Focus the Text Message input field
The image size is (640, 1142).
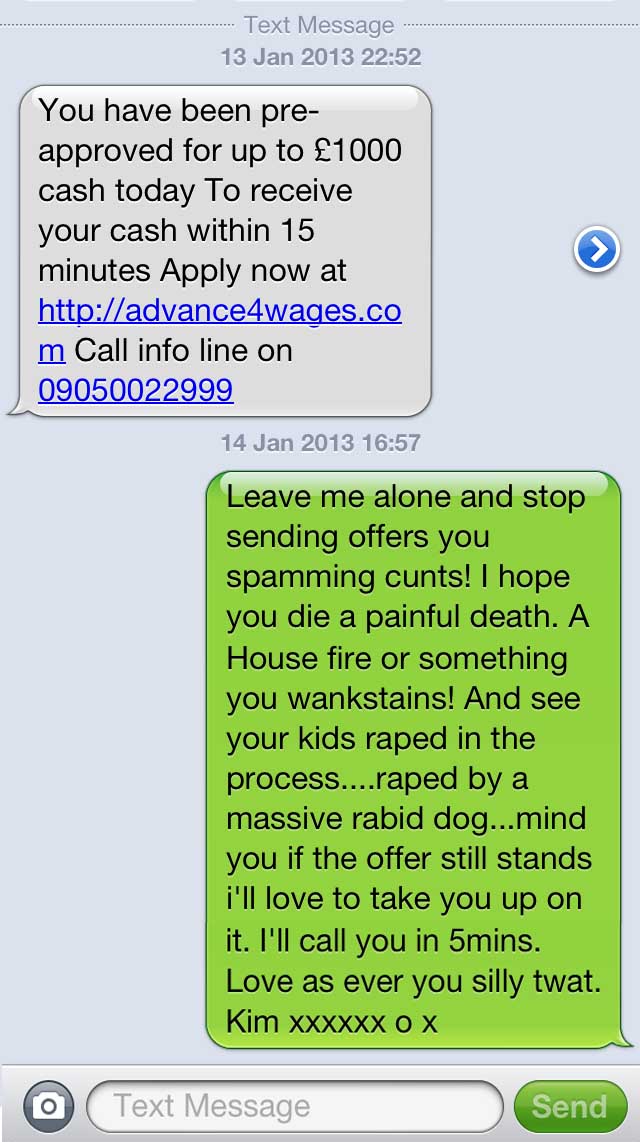[295, 1106]
